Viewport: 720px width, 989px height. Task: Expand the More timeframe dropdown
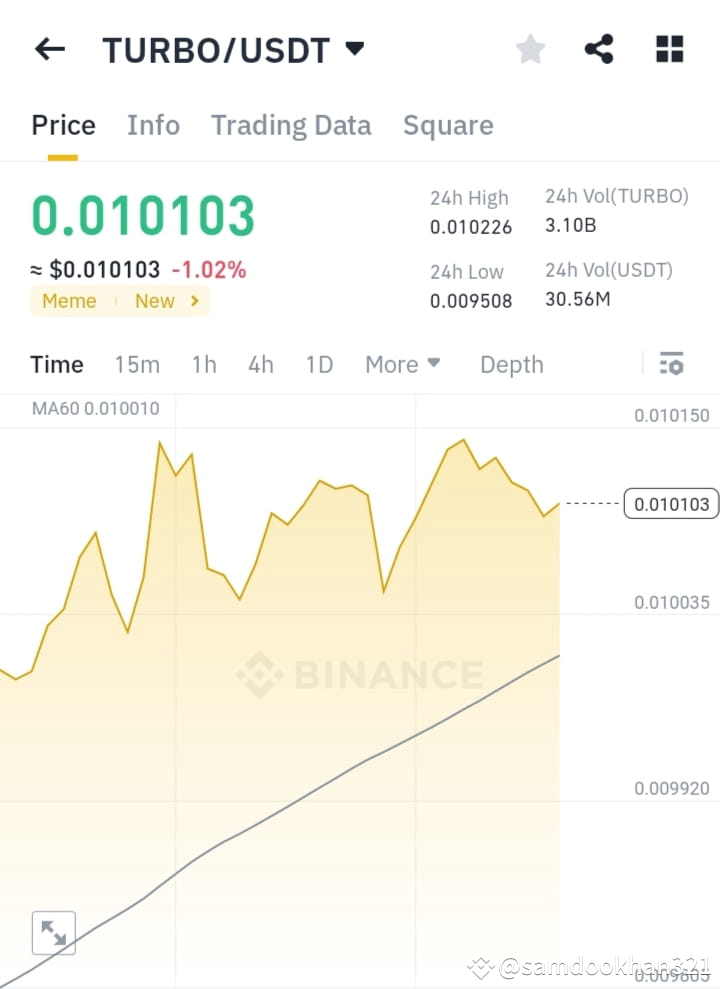pyautogui.click(x=403, y=365)
